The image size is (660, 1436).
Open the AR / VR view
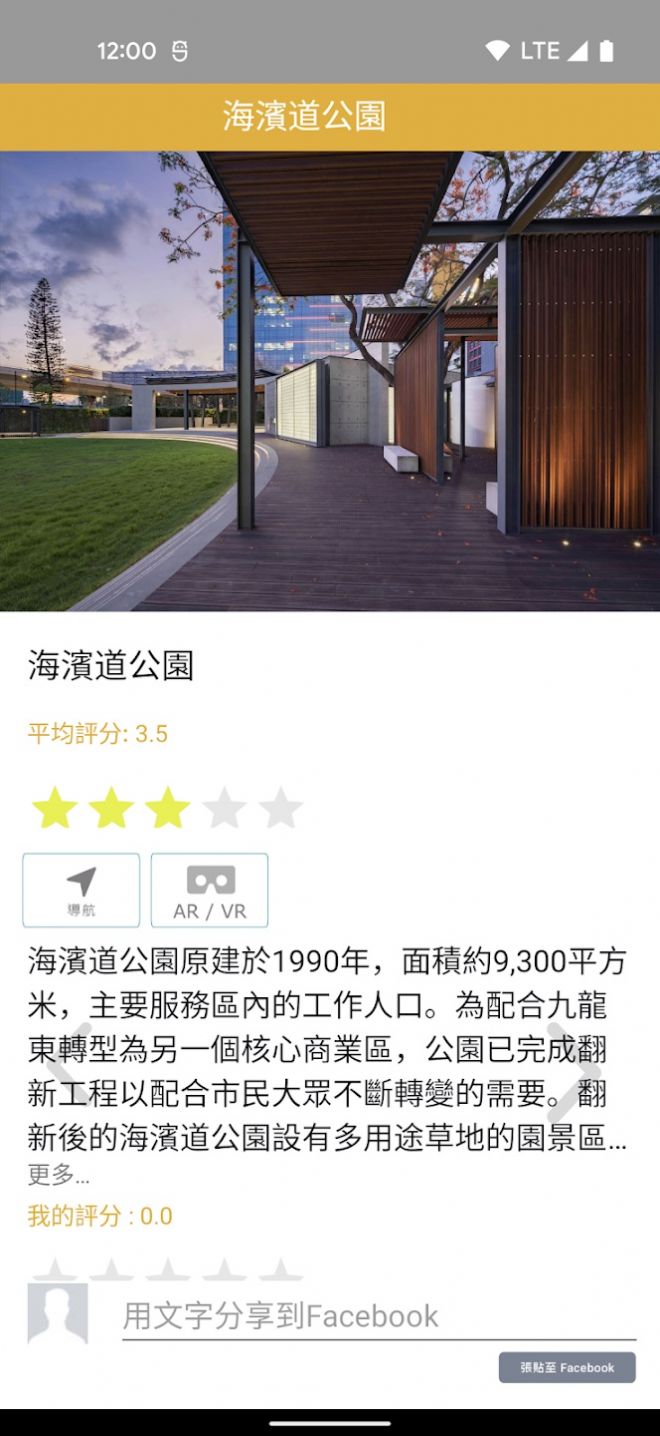[x=210, y=889]
